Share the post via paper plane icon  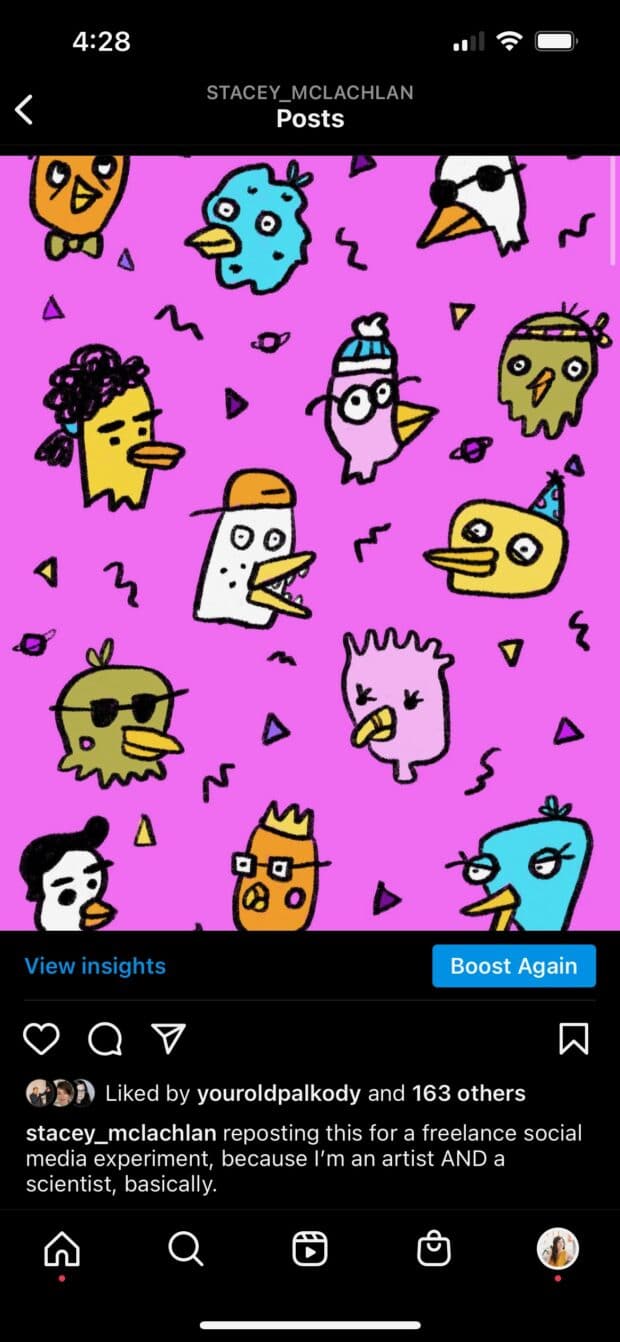168,1039
